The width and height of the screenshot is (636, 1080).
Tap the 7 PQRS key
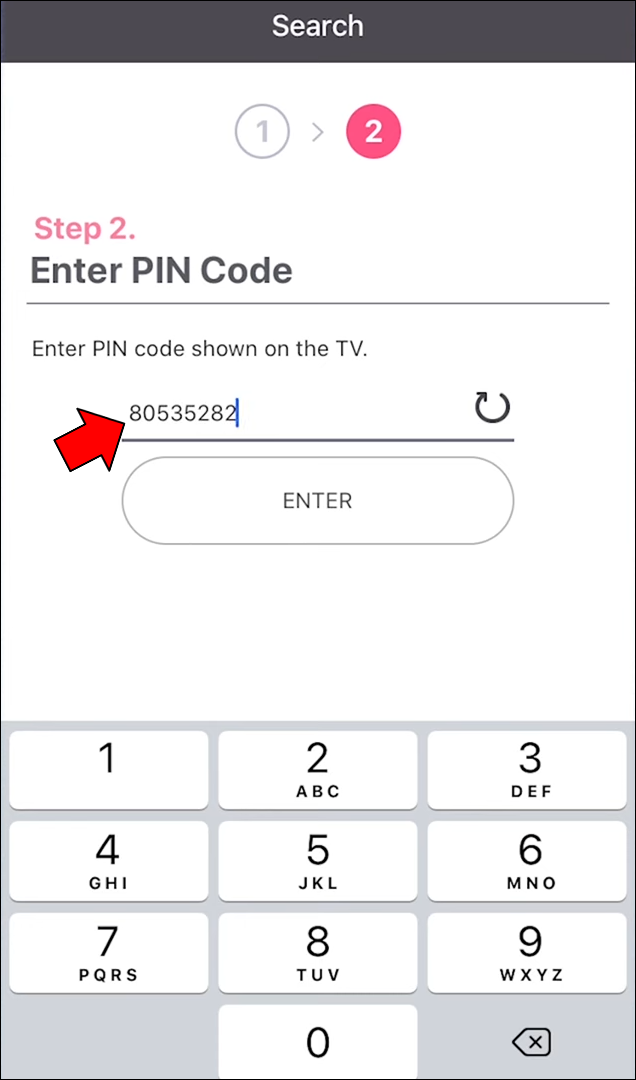pyautogui.click(x=108, y=951)
